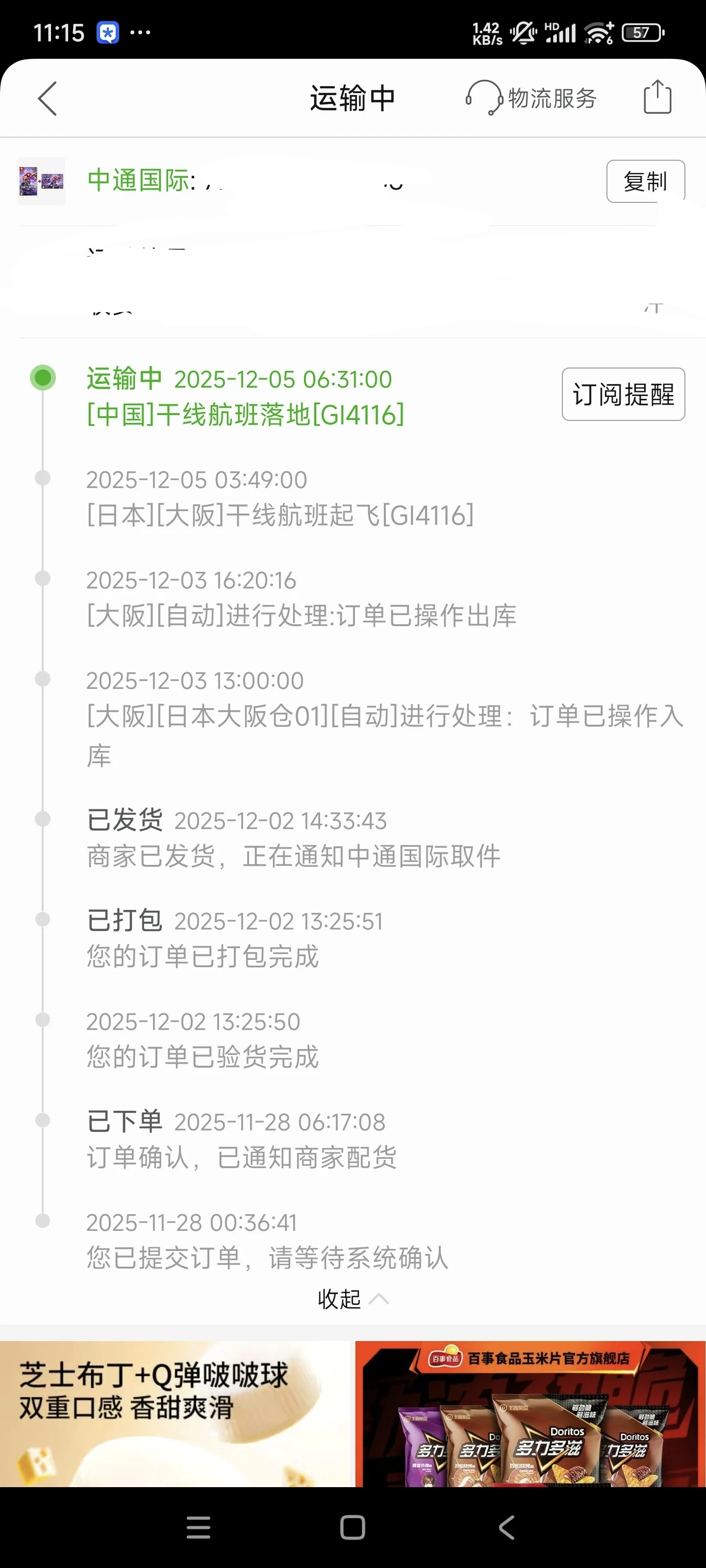
Task: Go back using the top-left arrow
Action: coord(48,98)
